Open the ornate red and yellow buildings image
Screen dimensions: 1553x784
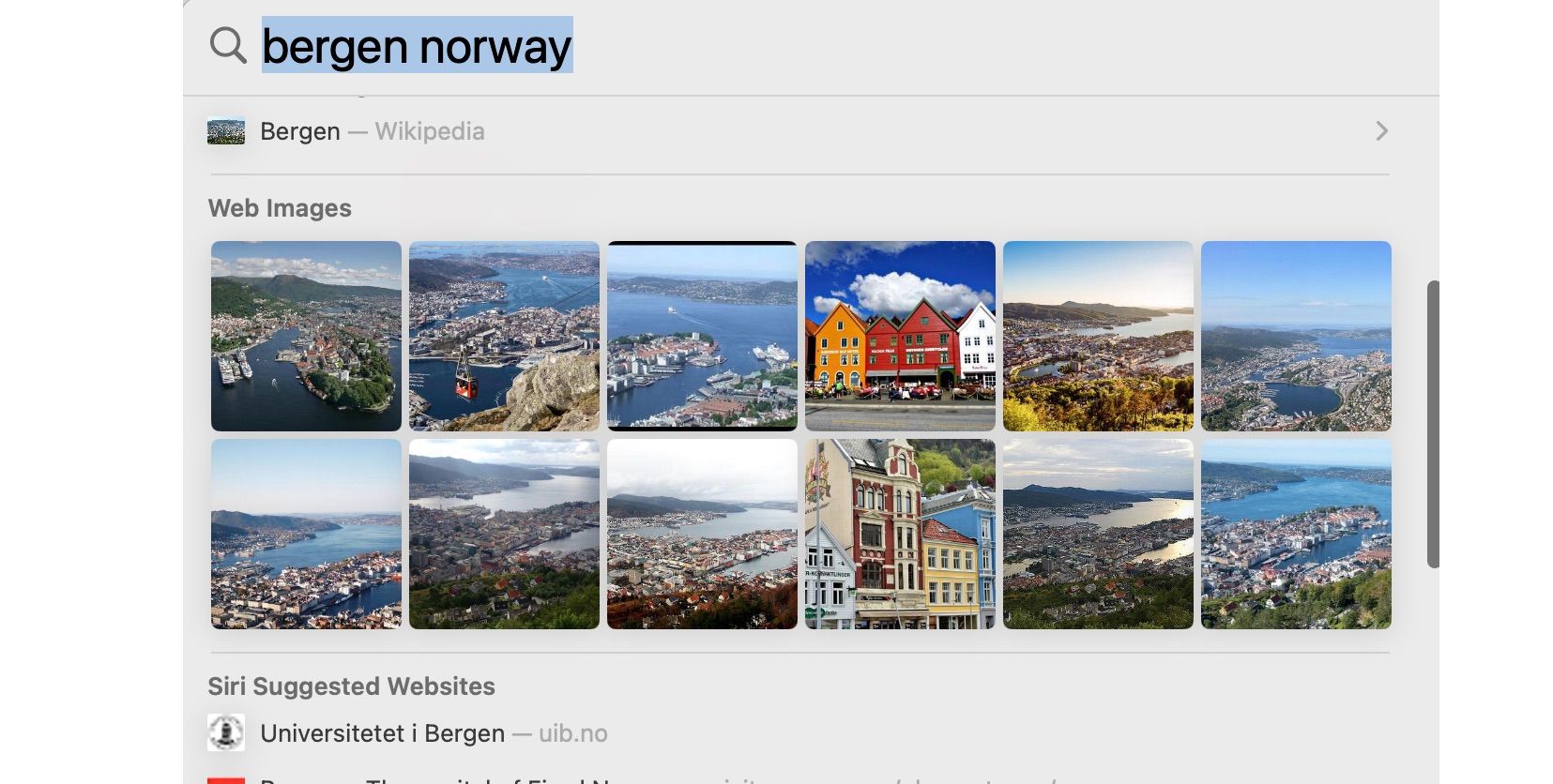[x=900, y=534]
